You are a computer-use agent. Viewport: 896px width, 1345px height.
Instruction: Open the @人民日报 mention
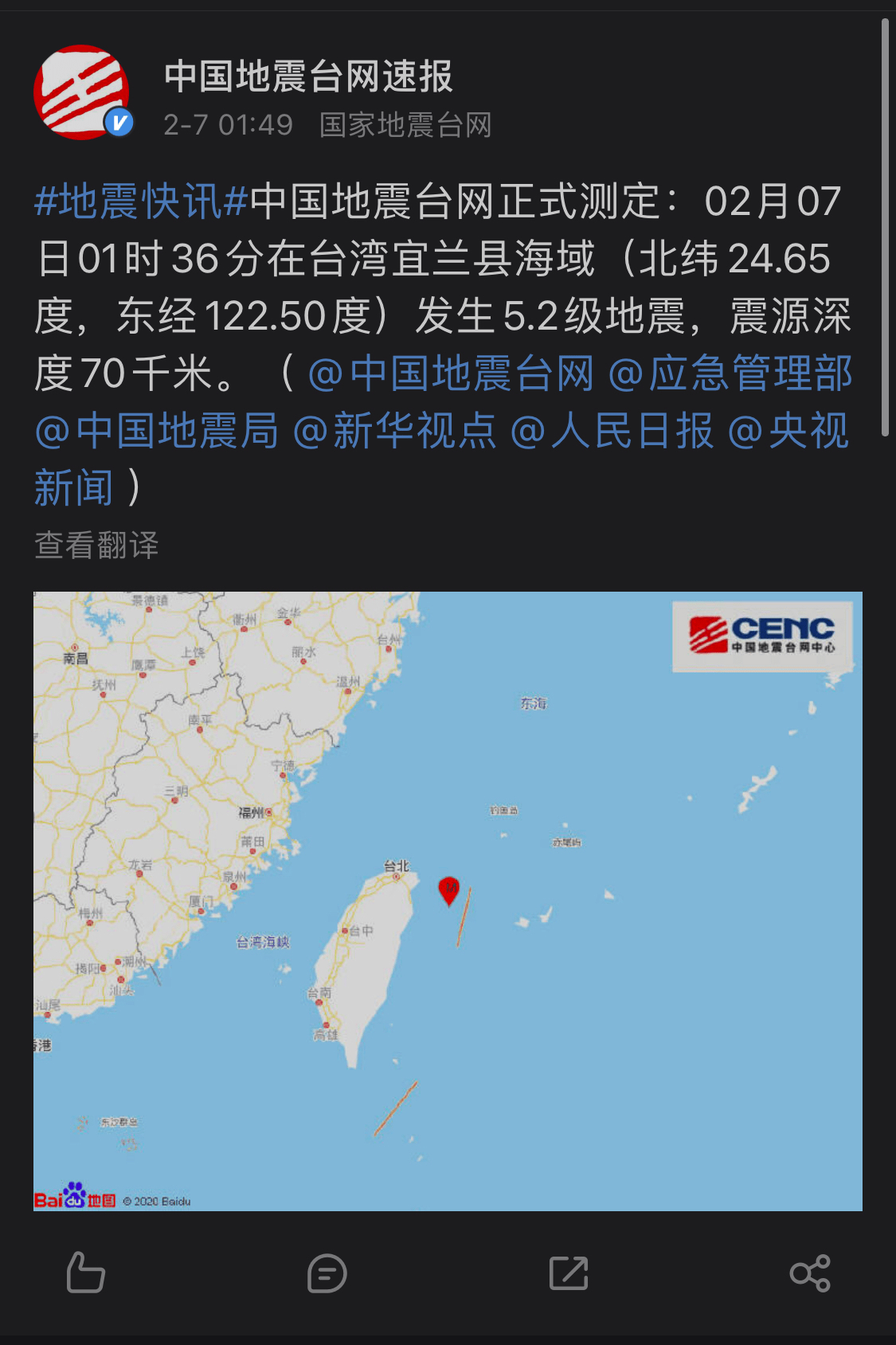pyautogui.click(x=612, y=432)
